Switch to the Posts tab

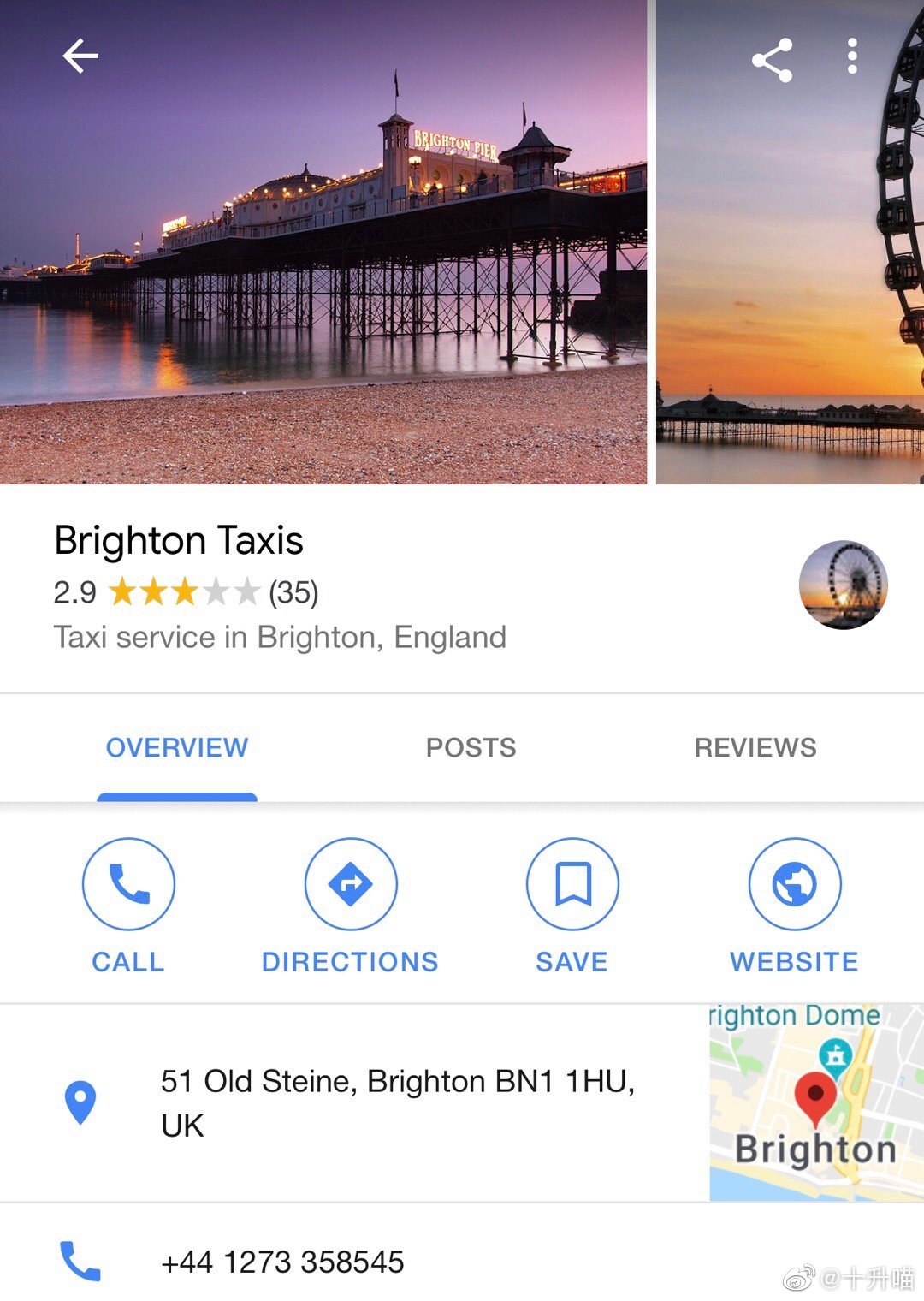click(x=471, y=747)
